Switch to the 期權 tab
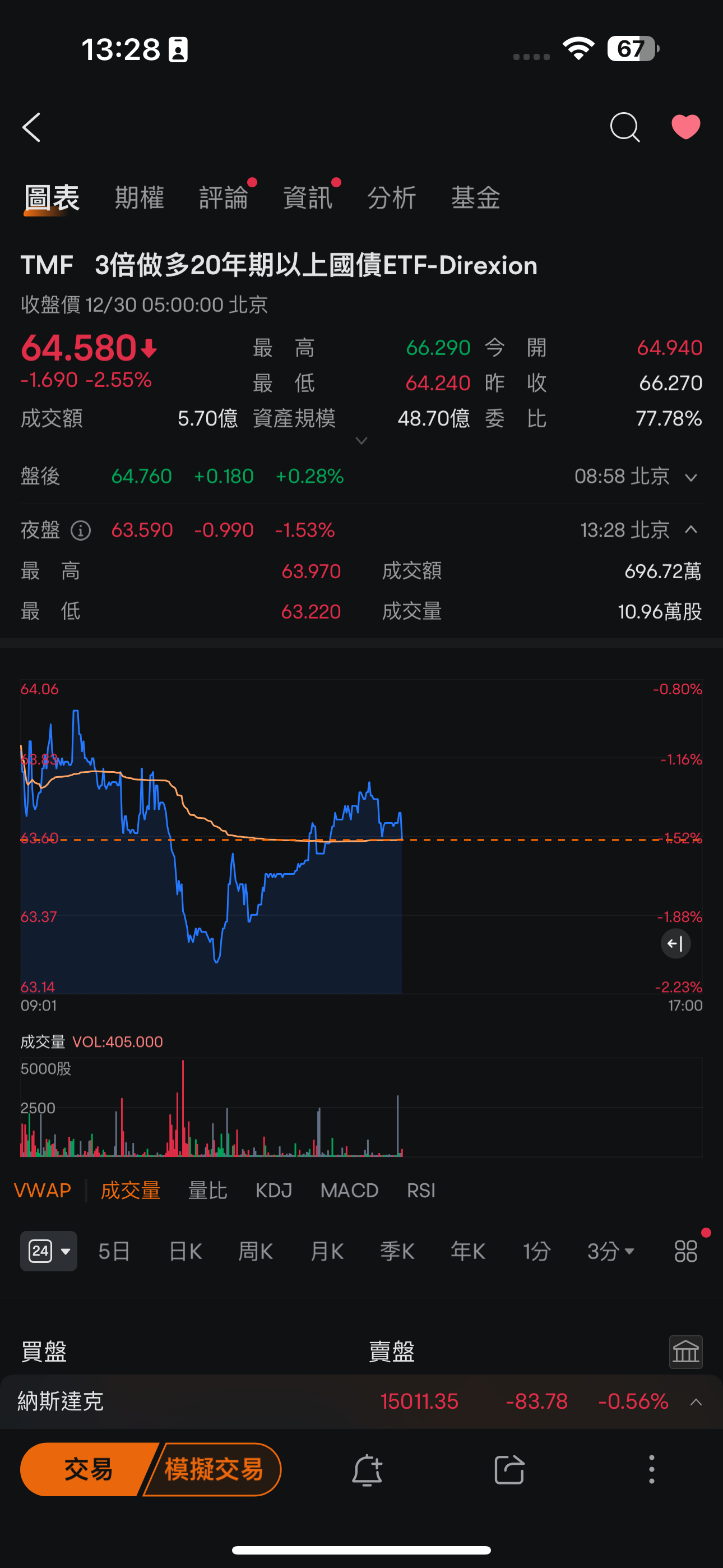The width and height of the screenshot is (723, 1568). tap(140, 198)
